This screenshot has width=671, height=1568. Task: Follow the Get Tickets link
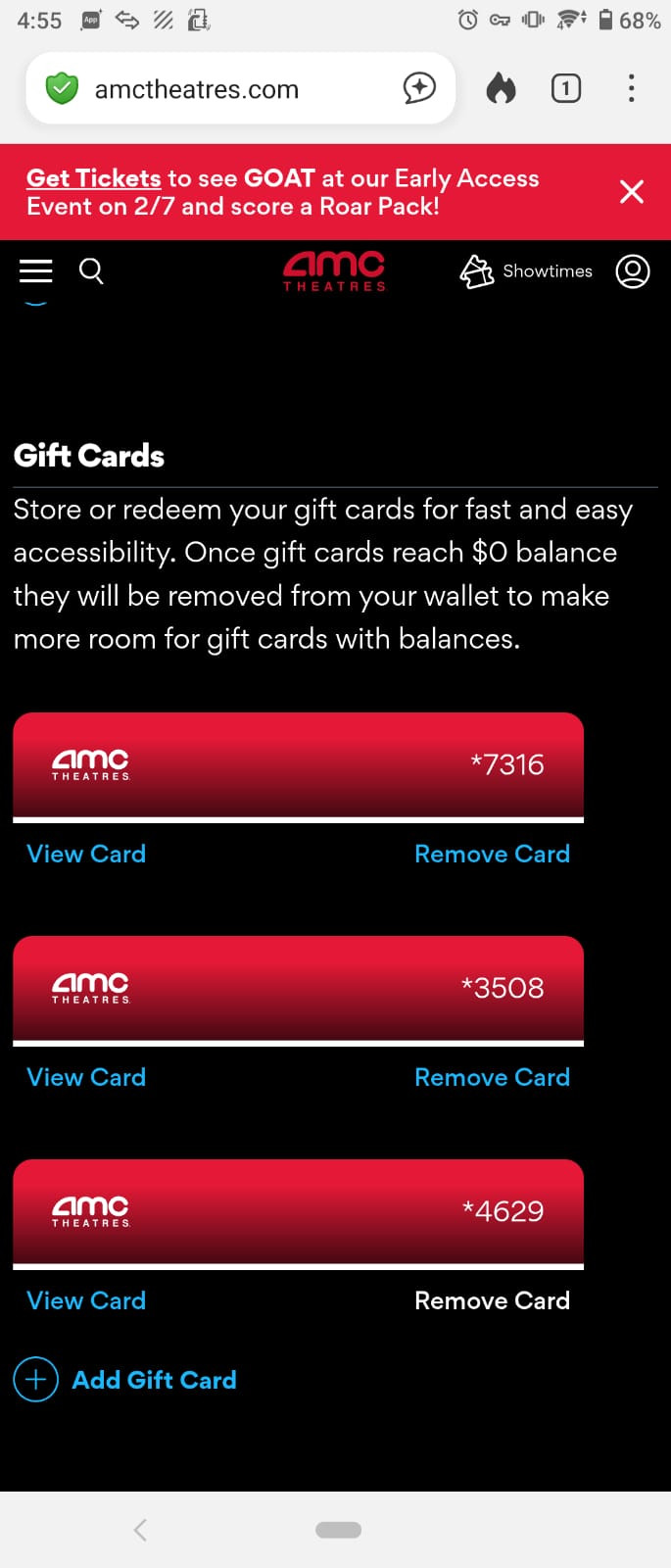(94, 178)
